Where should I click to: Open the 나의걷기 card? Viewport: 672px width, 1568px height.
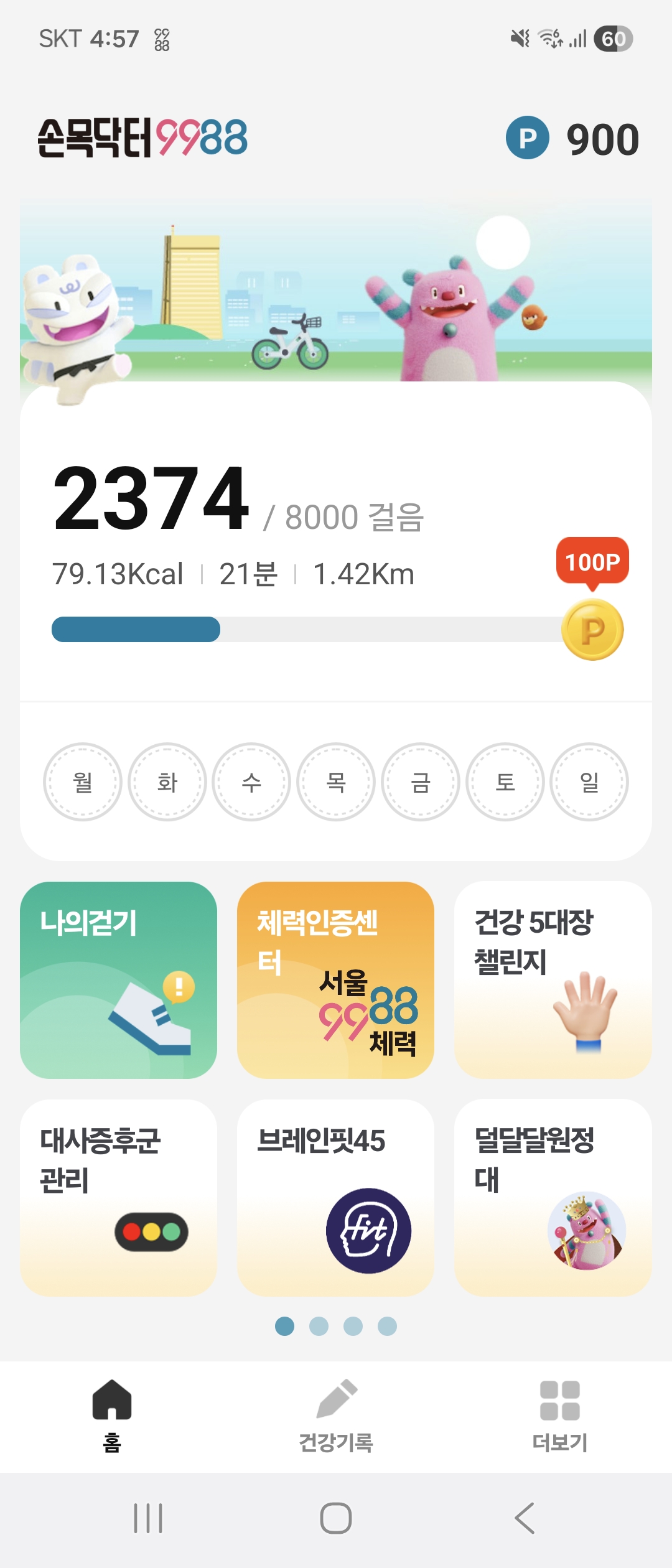click(118, 980)
